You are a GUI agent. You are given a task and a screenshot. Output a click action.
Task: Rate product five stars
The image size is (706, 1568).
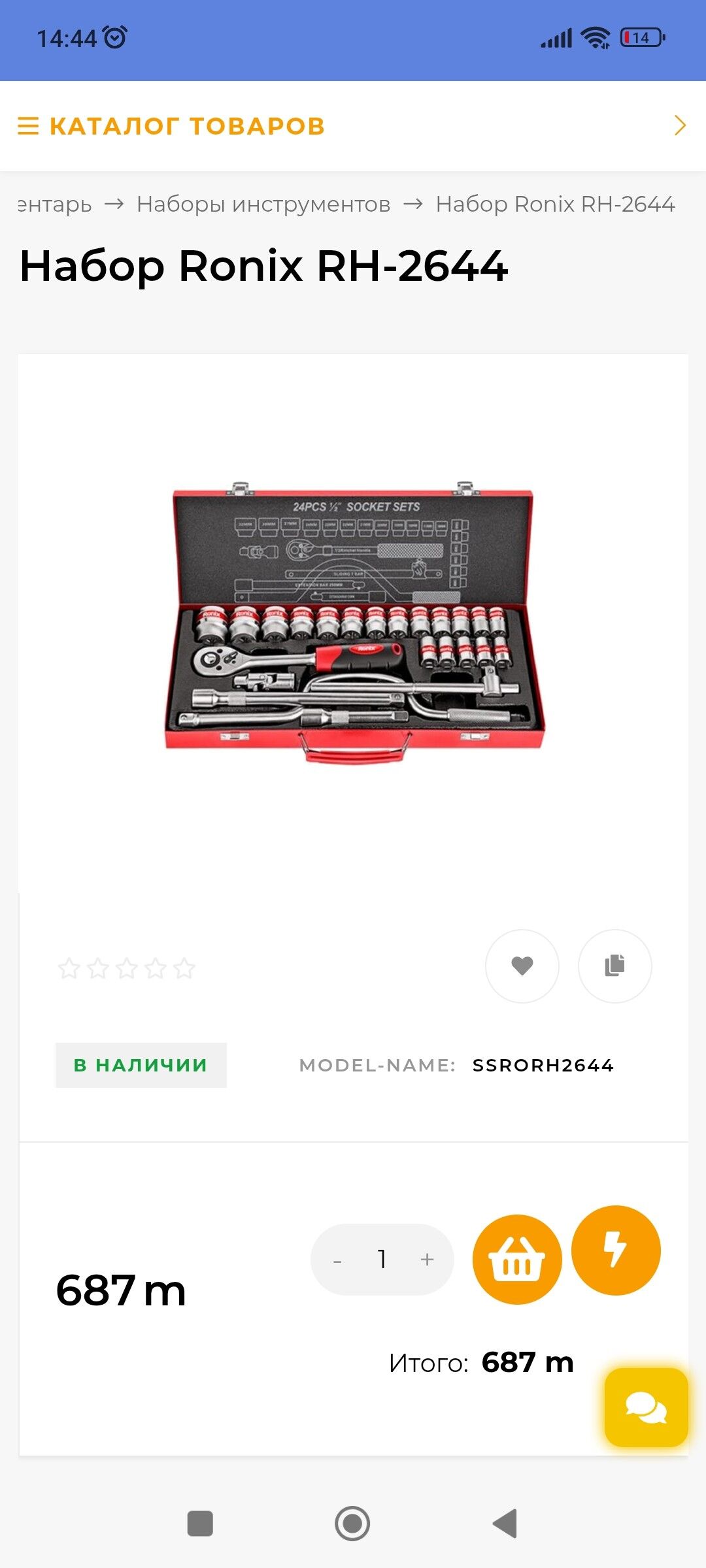(184, 968)
